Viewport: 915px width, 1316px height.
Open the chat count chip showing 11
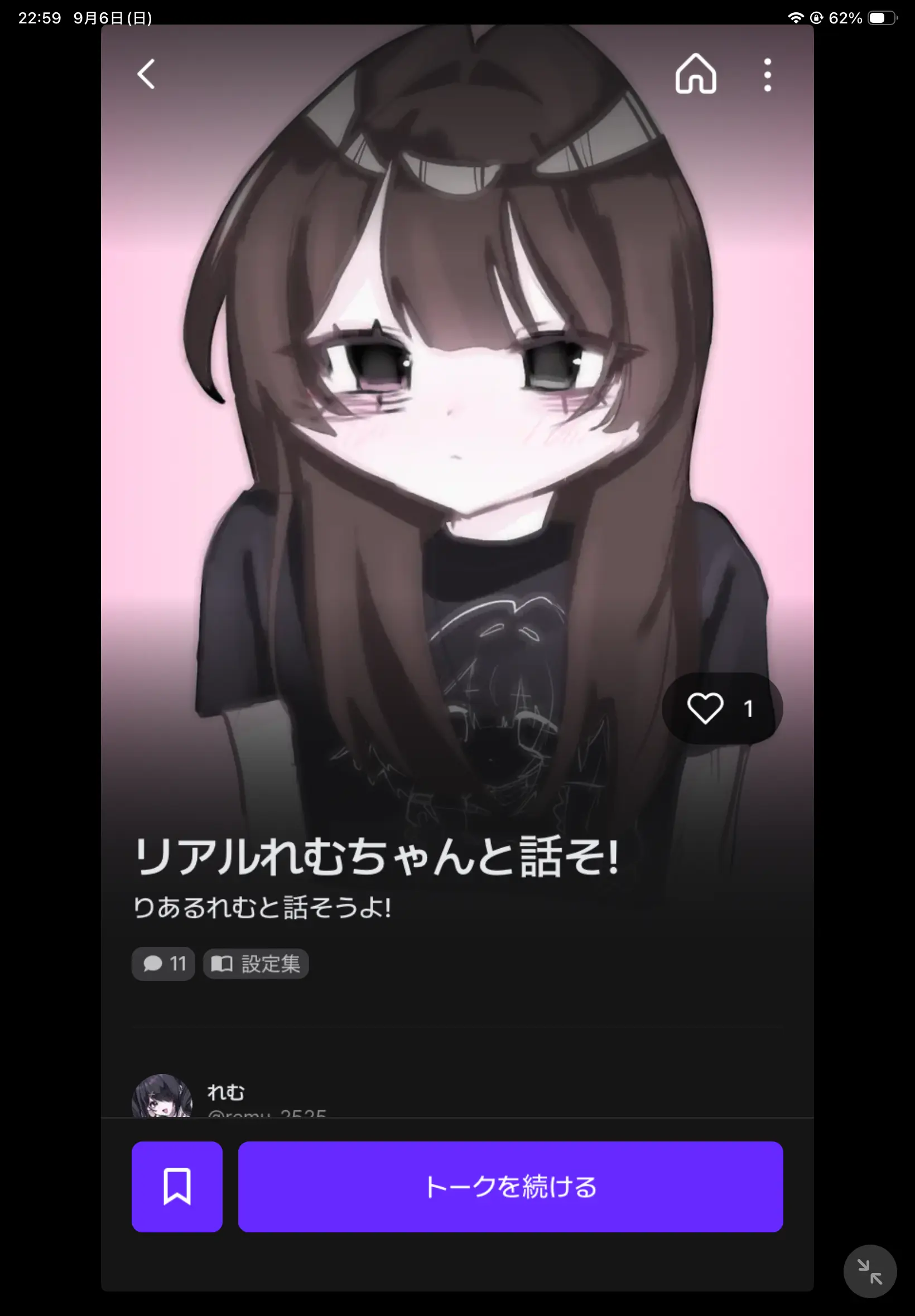[x=163, y=964]
